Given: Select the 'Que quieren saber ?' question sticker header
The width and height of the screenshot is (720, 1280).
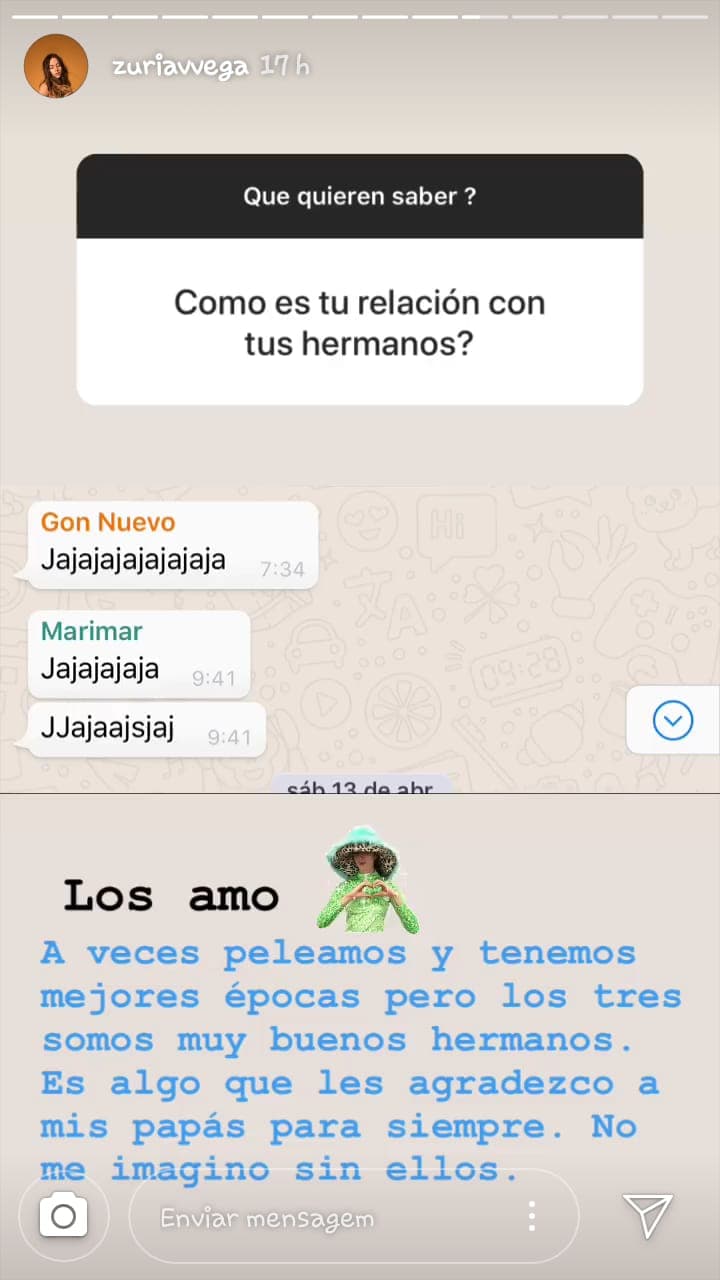Looking at the screenshot, I should click(359, 196).
